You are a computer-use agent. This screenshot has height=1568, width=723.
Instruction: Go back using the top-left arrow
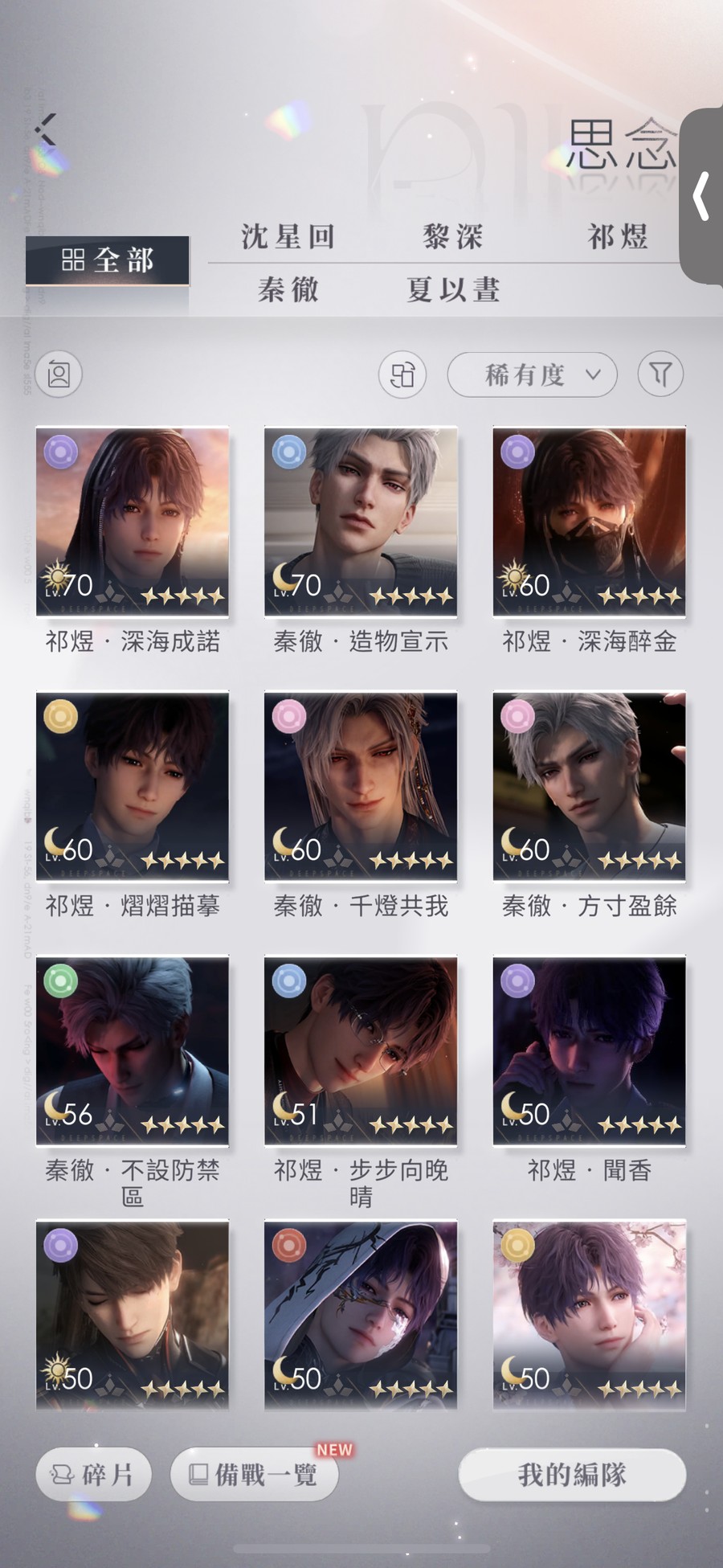tap(46, 129)
